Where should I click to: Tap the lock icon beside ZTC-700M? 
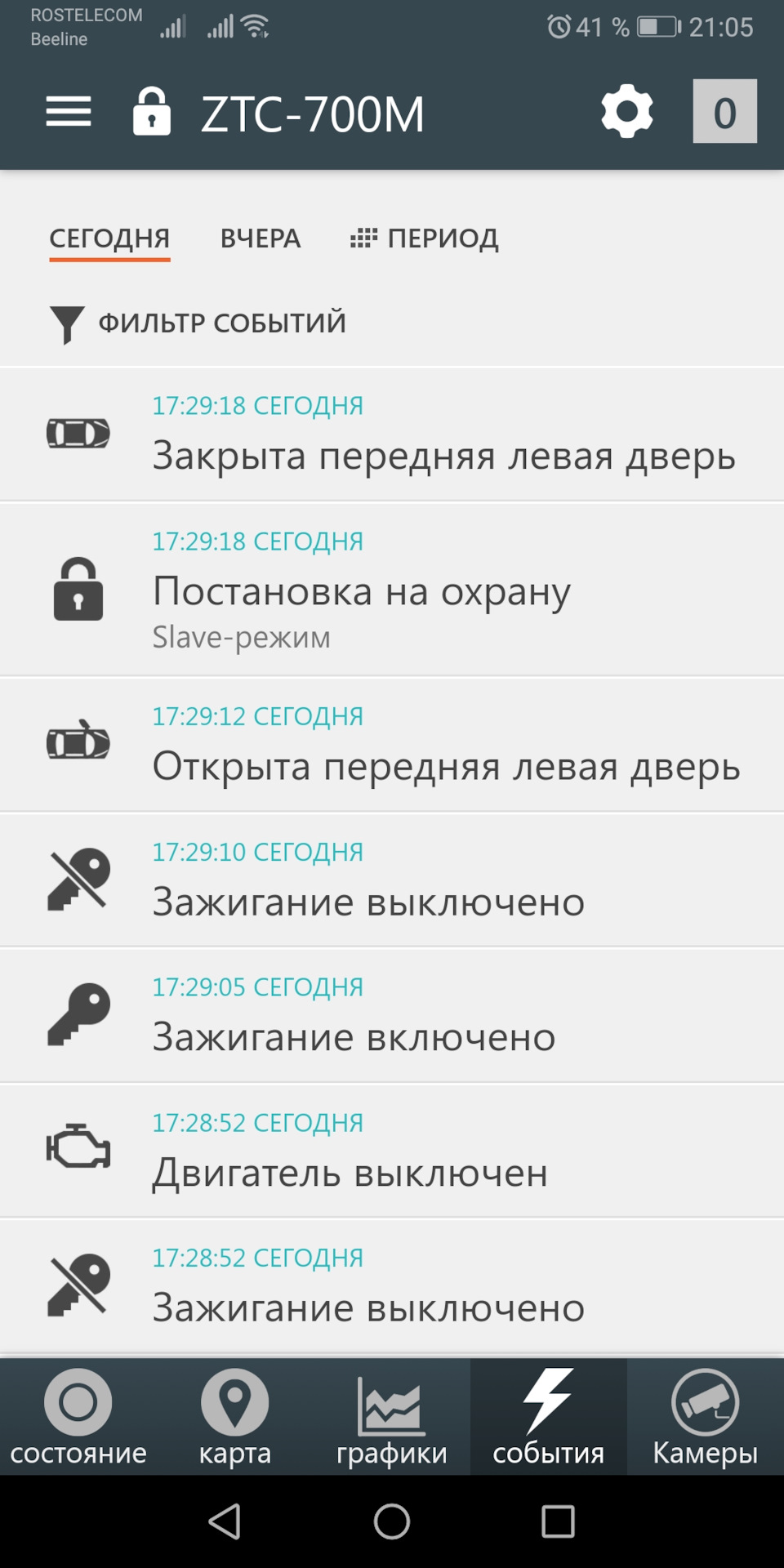pyautogui.click(x=152, y=112)
